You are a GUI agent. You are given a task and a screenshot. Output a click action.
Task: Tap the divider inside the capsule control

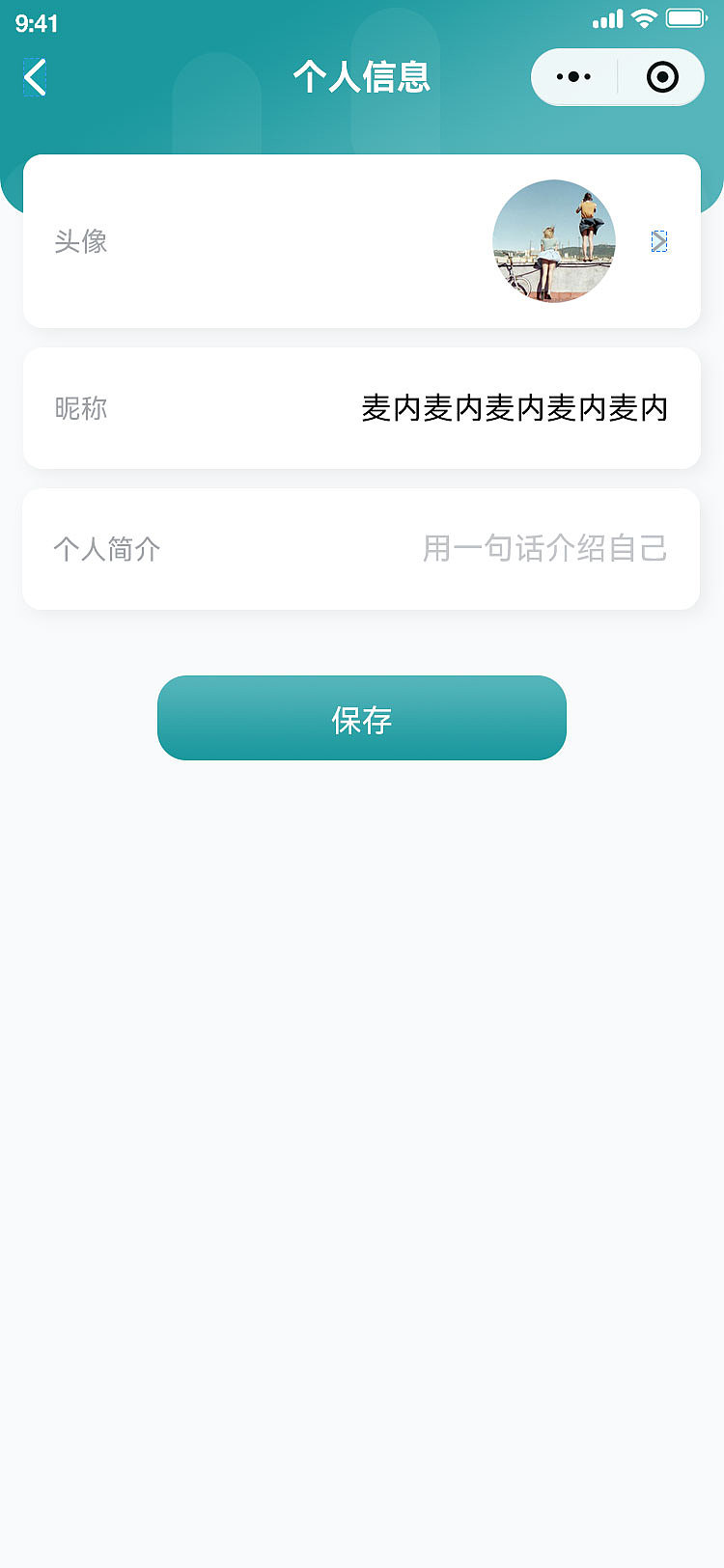pos(617,77)
